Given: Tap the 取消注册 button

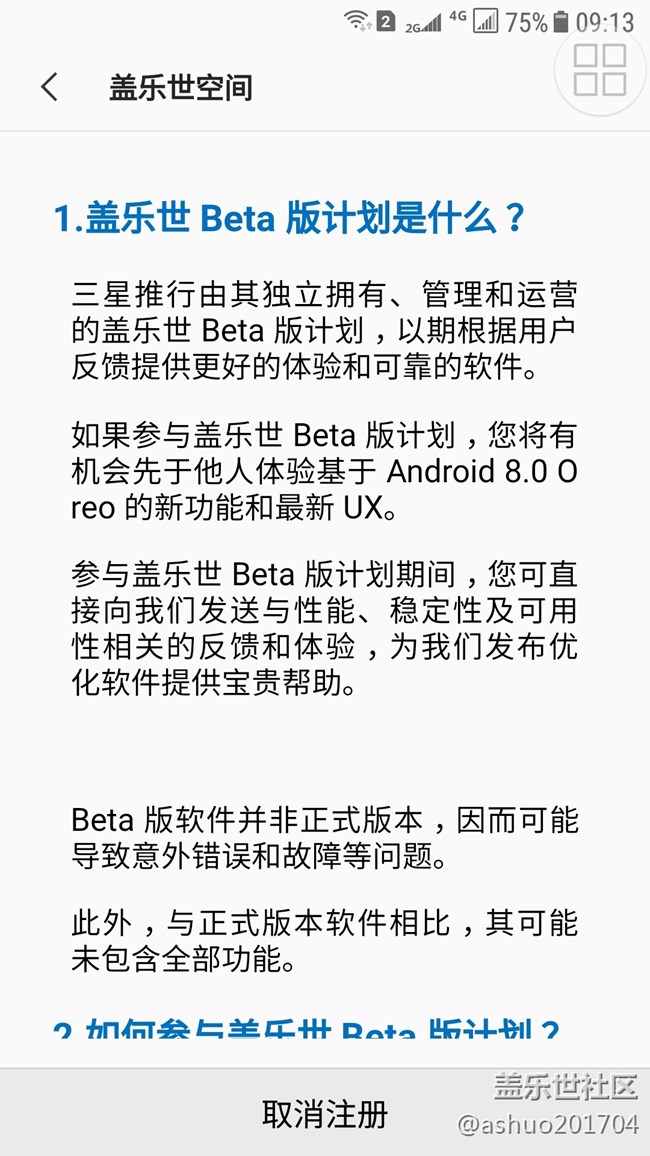Looking at the screenshot, I should pos(325,1114).
